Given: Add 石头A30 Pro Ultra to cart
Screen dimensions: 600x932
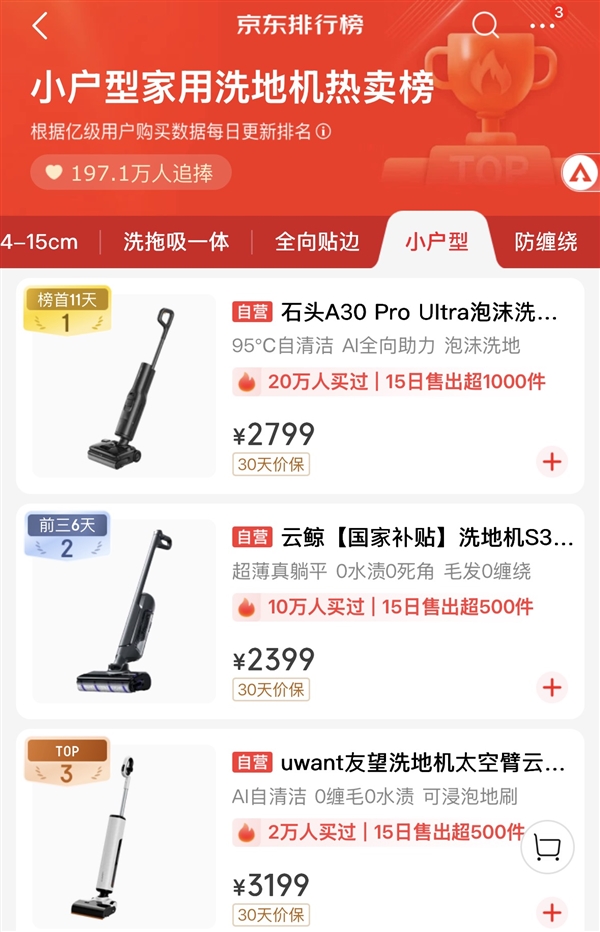Looking at the screenshot, I should click(552, 462).
